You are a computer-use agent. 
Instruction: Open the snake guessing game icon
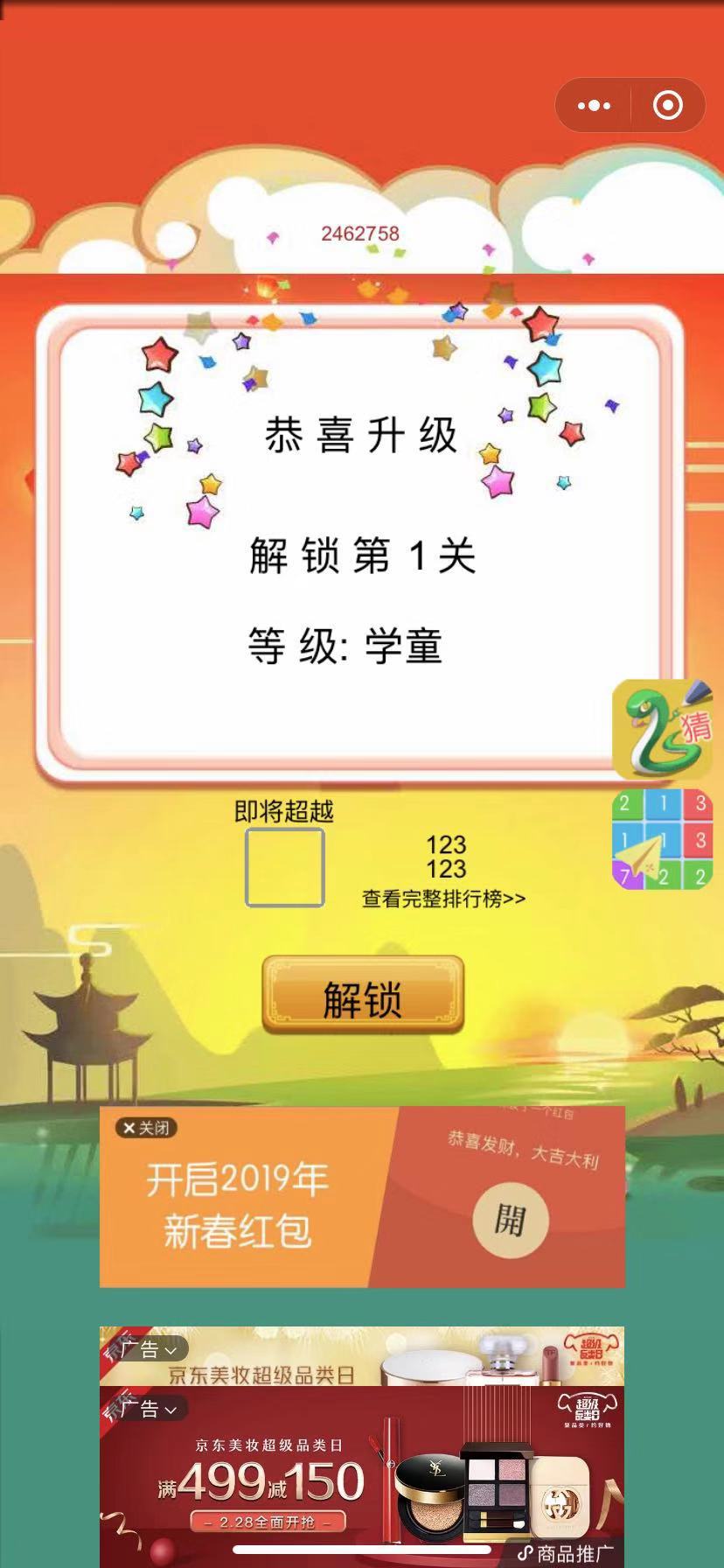(662, 729)
